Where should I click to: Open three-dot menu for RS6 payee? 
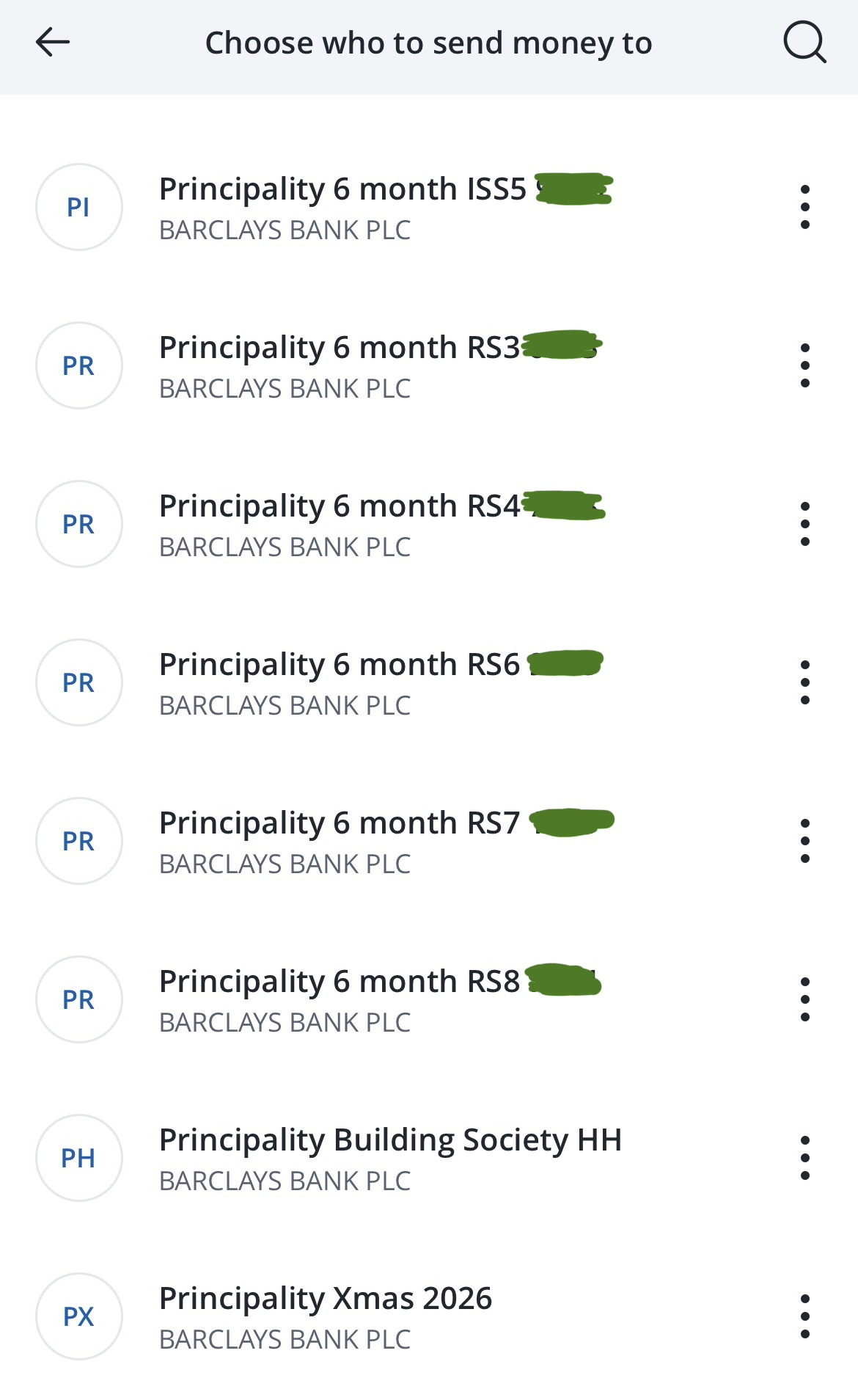coord(804,682)
